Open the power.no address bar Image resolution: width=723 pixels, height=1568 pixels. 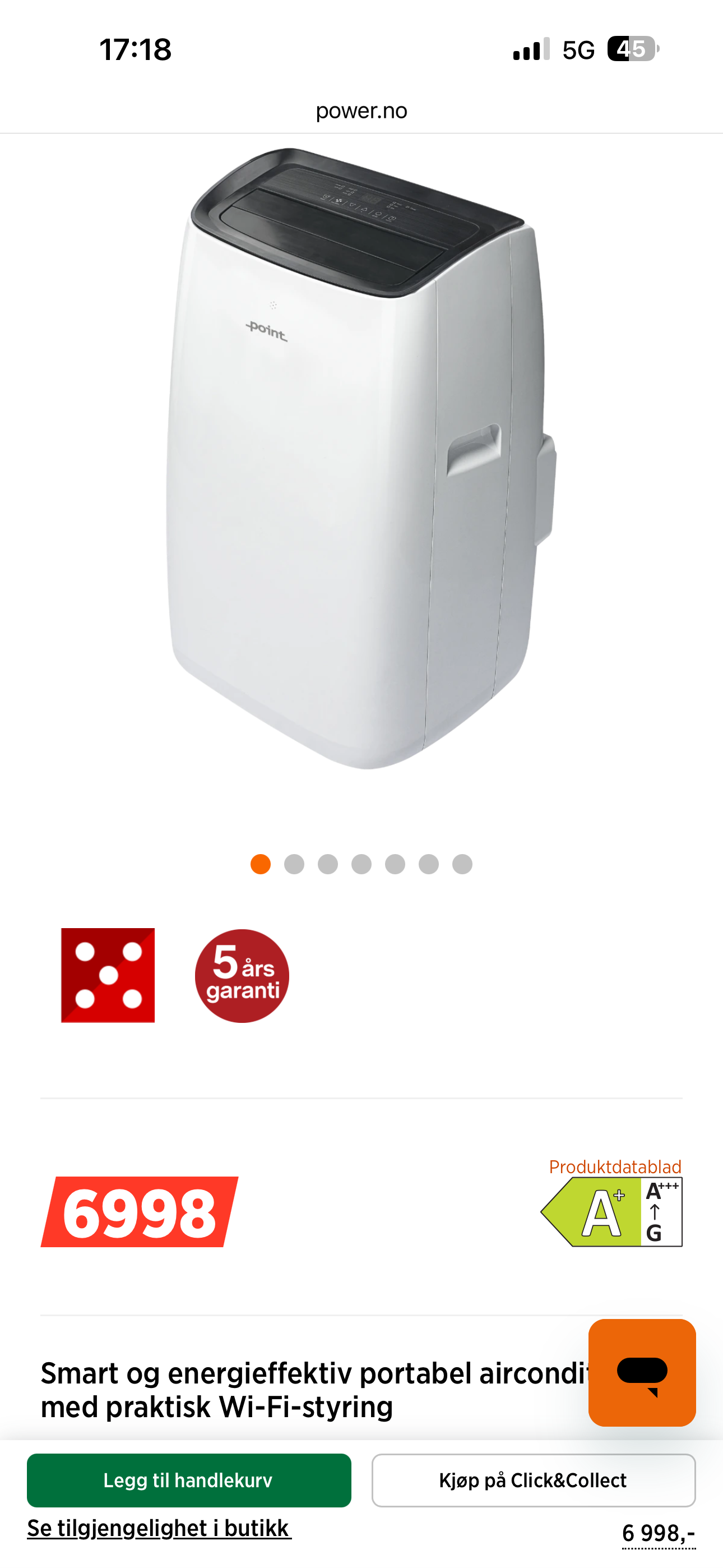tap(361, 111)
